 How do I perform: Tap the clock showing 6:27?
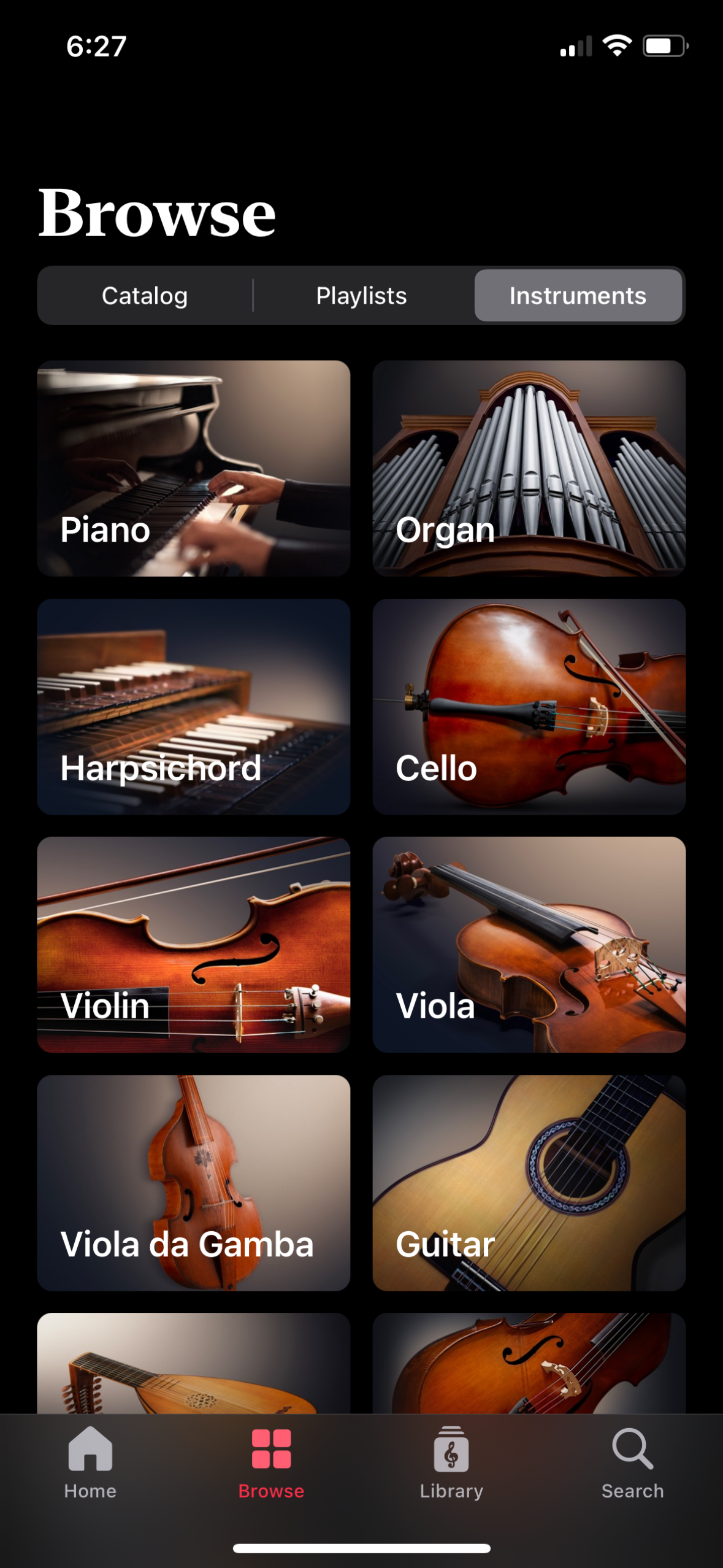[96, 45]
